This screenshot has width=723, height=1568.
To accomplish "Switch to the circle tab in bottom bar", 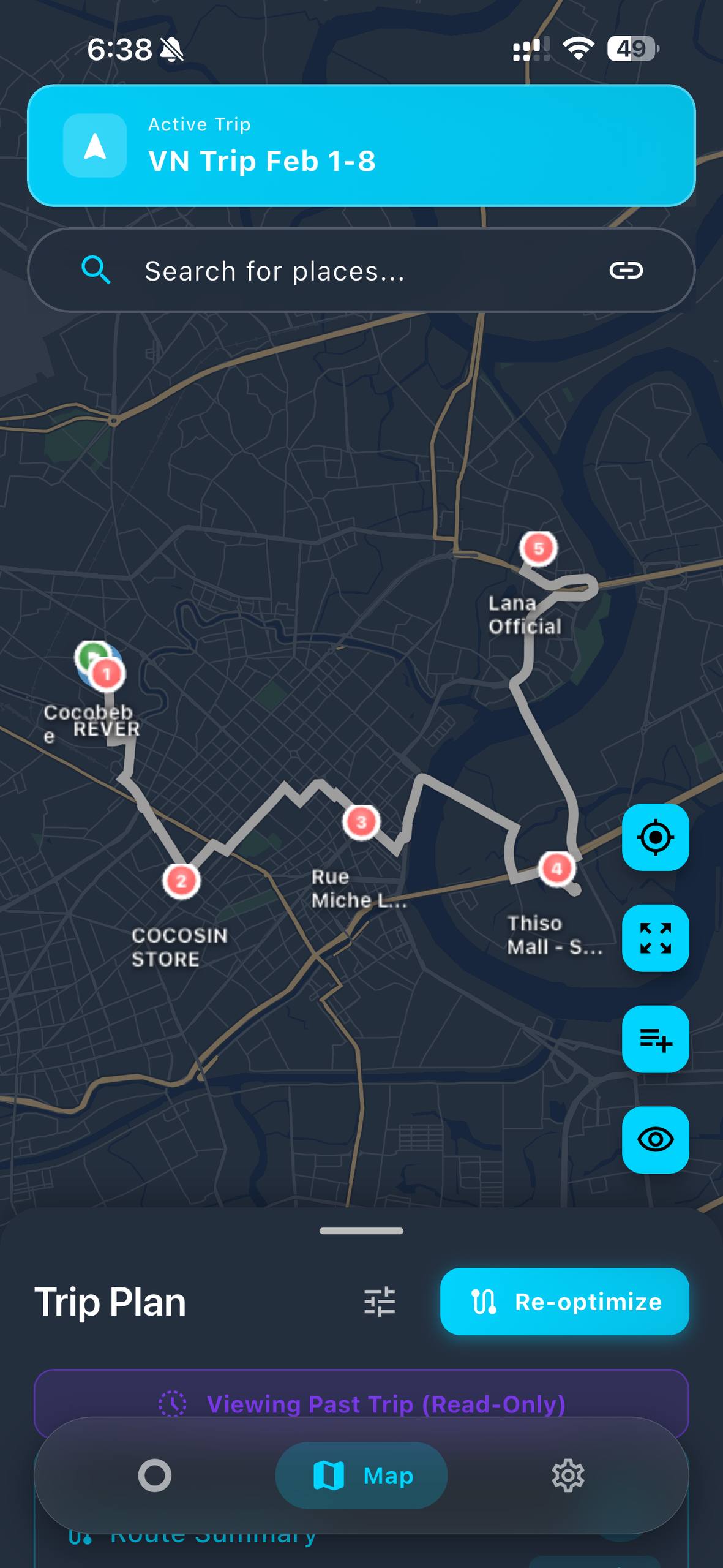I will (154, 1476).
